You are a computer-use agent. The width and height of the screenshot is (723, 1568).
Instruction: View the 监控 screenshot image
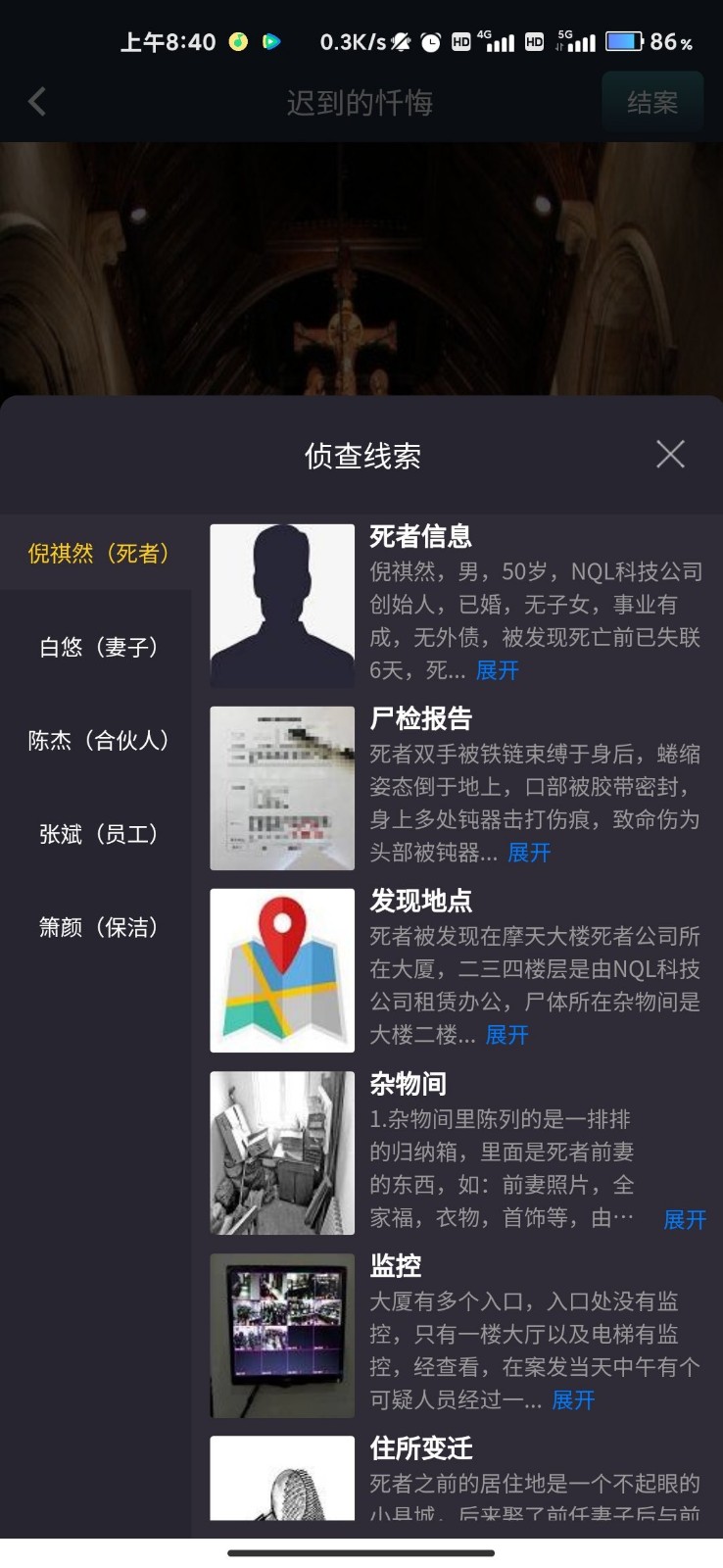282,1335
